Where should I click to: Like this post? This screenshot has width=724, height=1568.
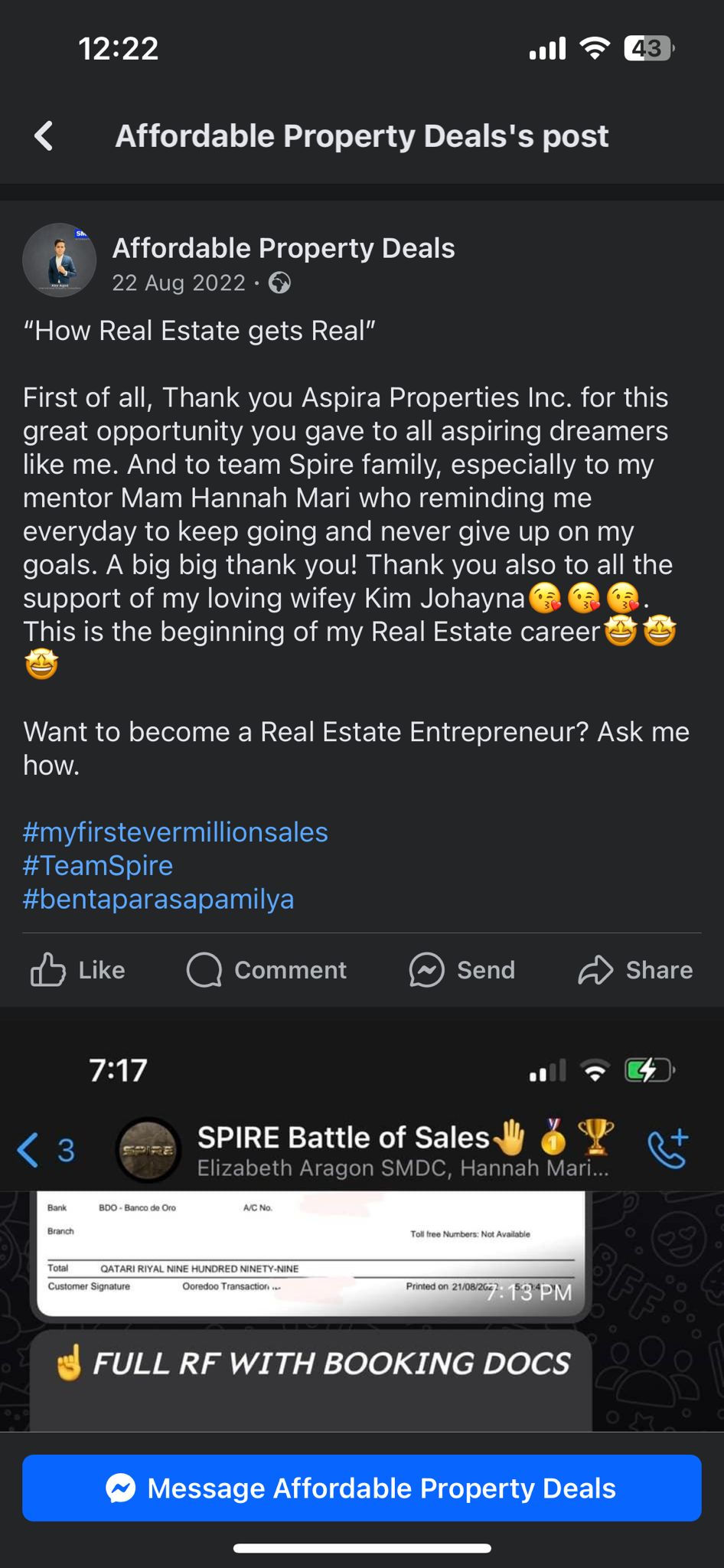[x=77, y=970]
